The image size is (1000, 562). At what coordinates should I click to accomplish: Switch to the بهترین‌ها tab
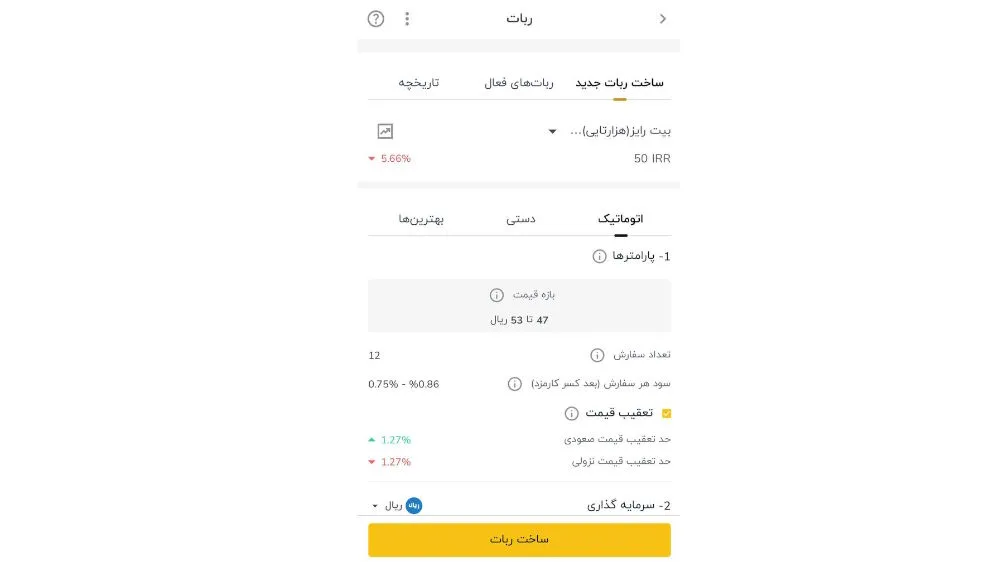tap(421, 218)
